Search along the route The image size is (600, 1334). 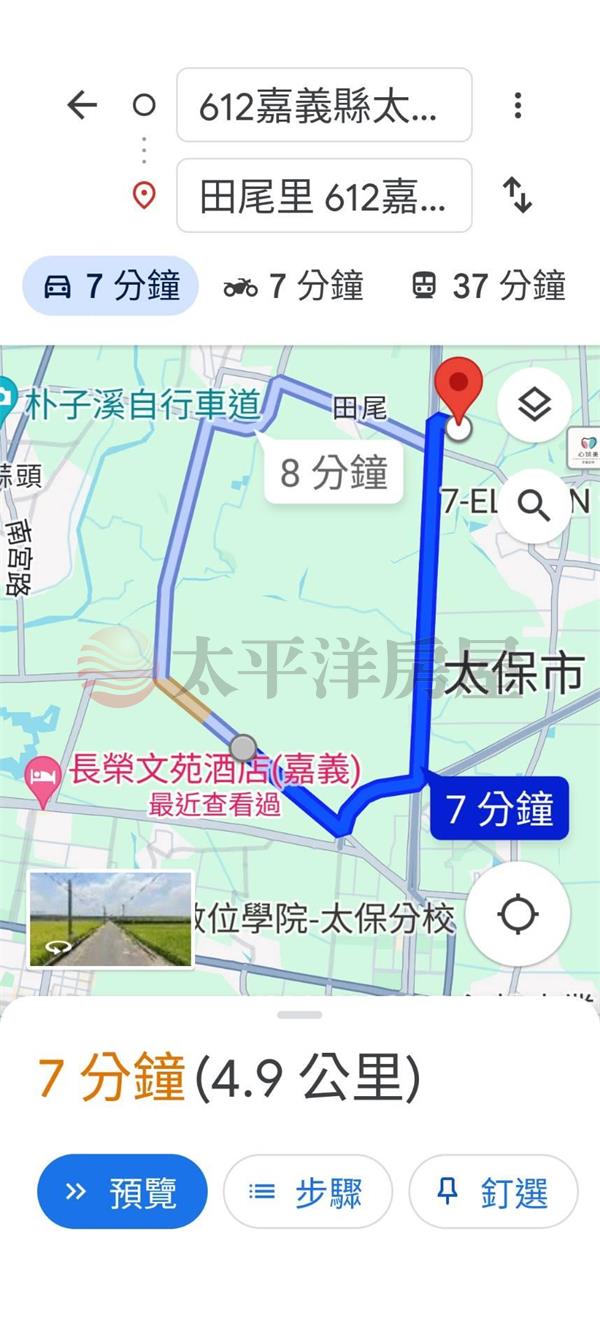(535, 506)
